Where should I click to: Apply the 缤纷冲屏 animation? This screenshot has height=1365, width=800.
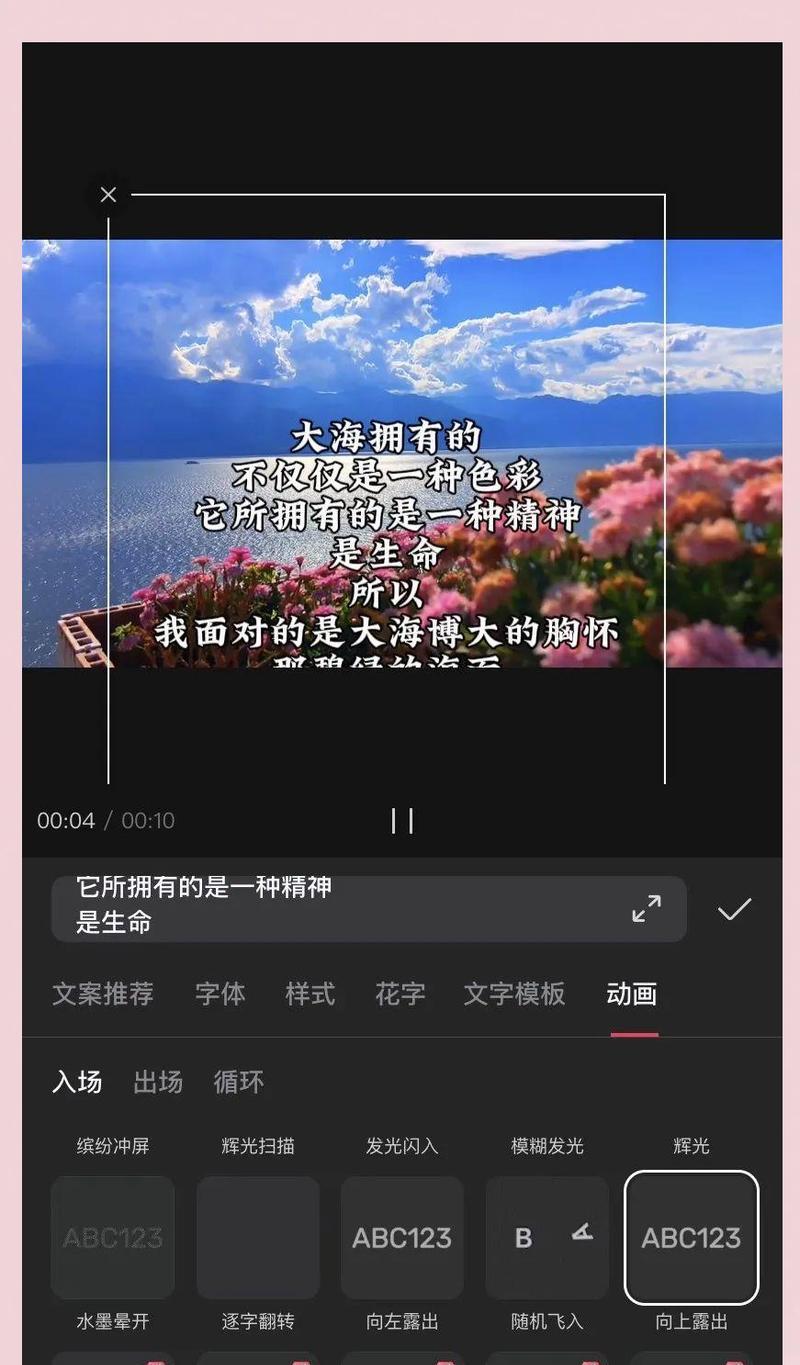tap(113, 1237)
